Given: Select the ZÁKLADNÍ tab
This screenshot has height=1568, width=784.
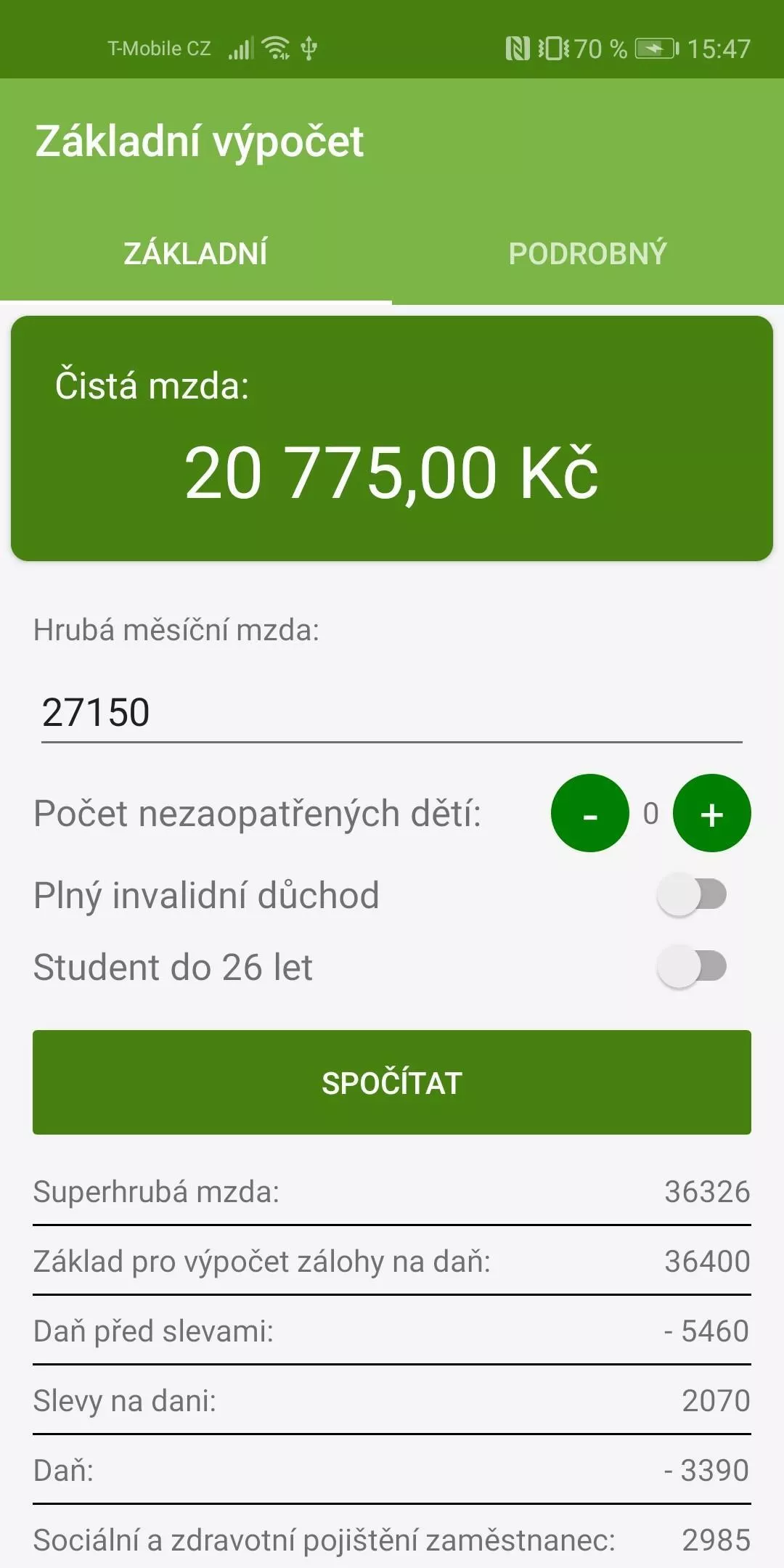Looking at the screenshot, I should [x=196, y=253].
